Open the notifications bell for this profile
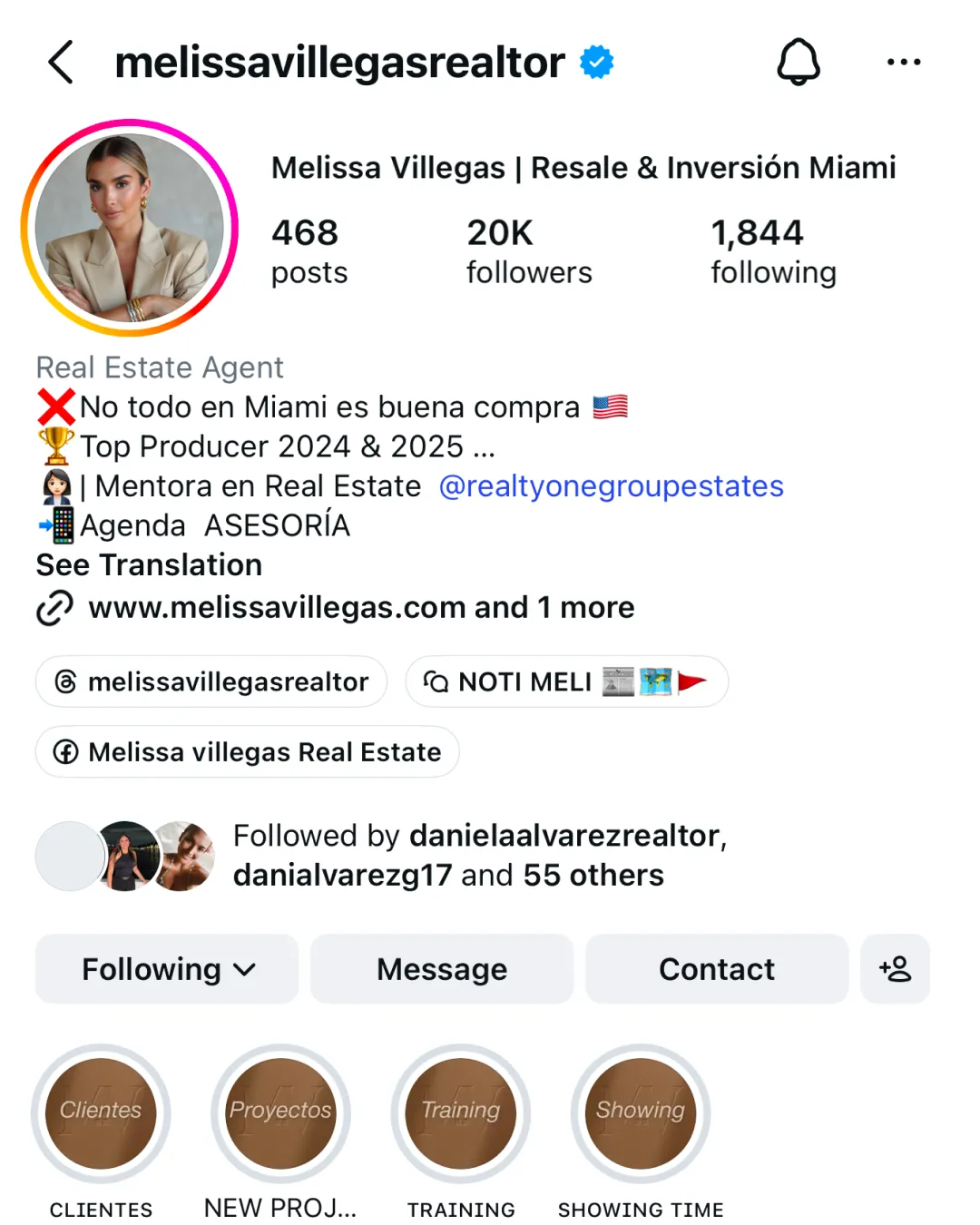Screen dimensions: 980x1225 coord(799,62)
